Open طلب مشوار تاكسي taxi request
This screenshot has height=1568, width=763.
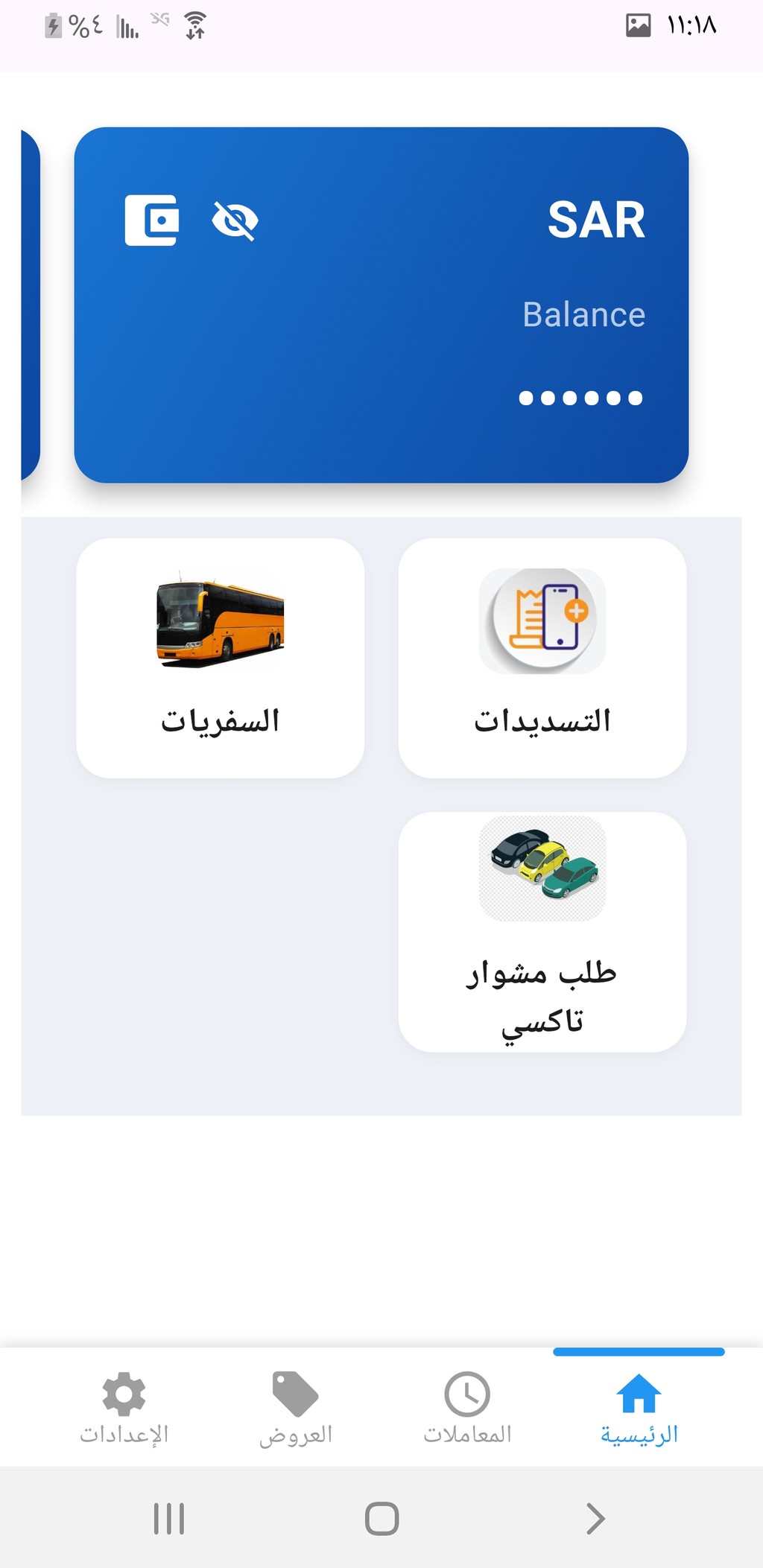point(542,932)
